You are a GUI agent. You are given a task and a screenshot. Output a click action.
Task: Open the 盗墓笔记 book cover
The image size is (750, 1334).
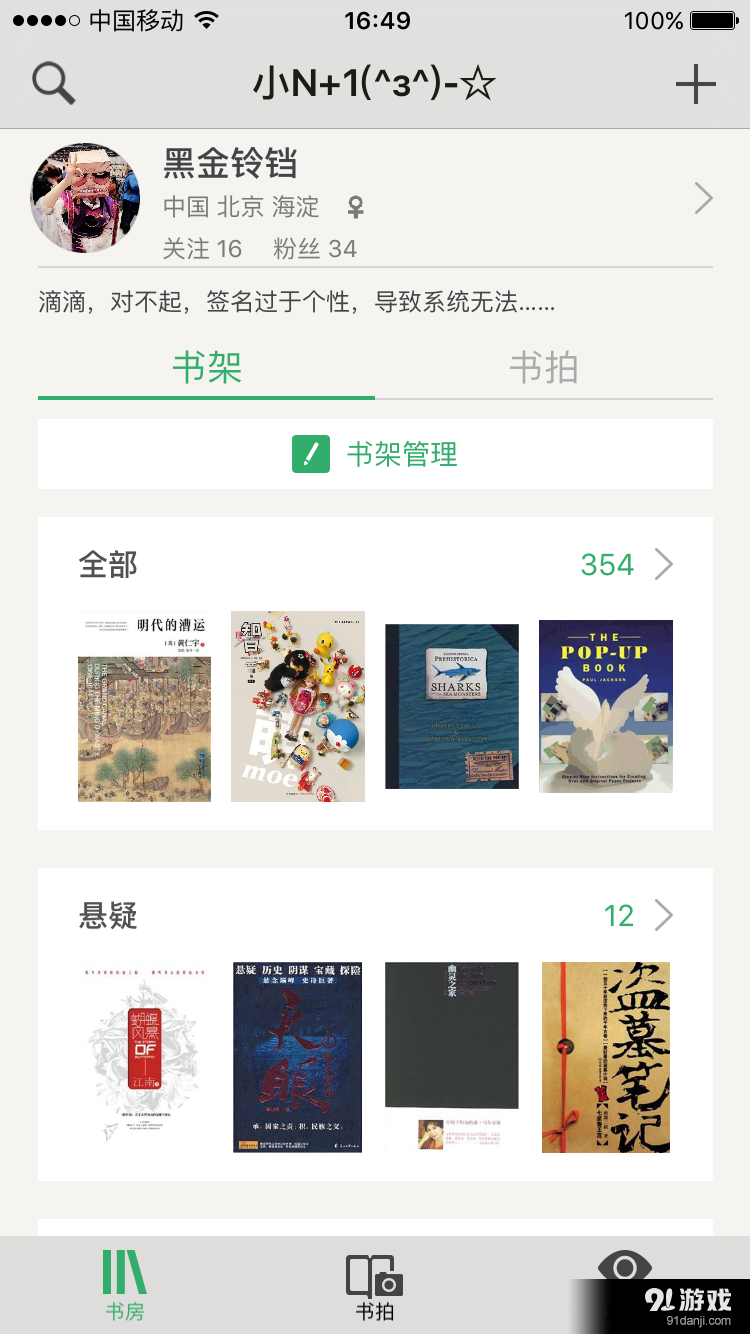tap(605, 1057)
